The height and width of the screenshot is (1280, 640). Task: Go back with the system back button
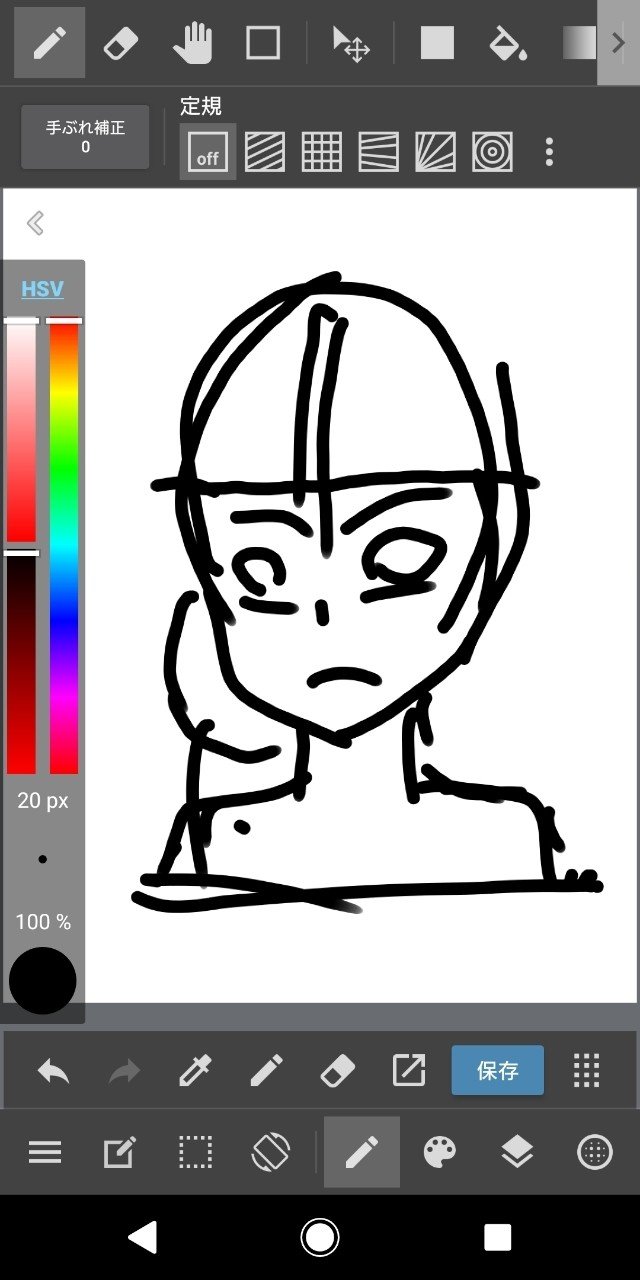pos(143,1238)
